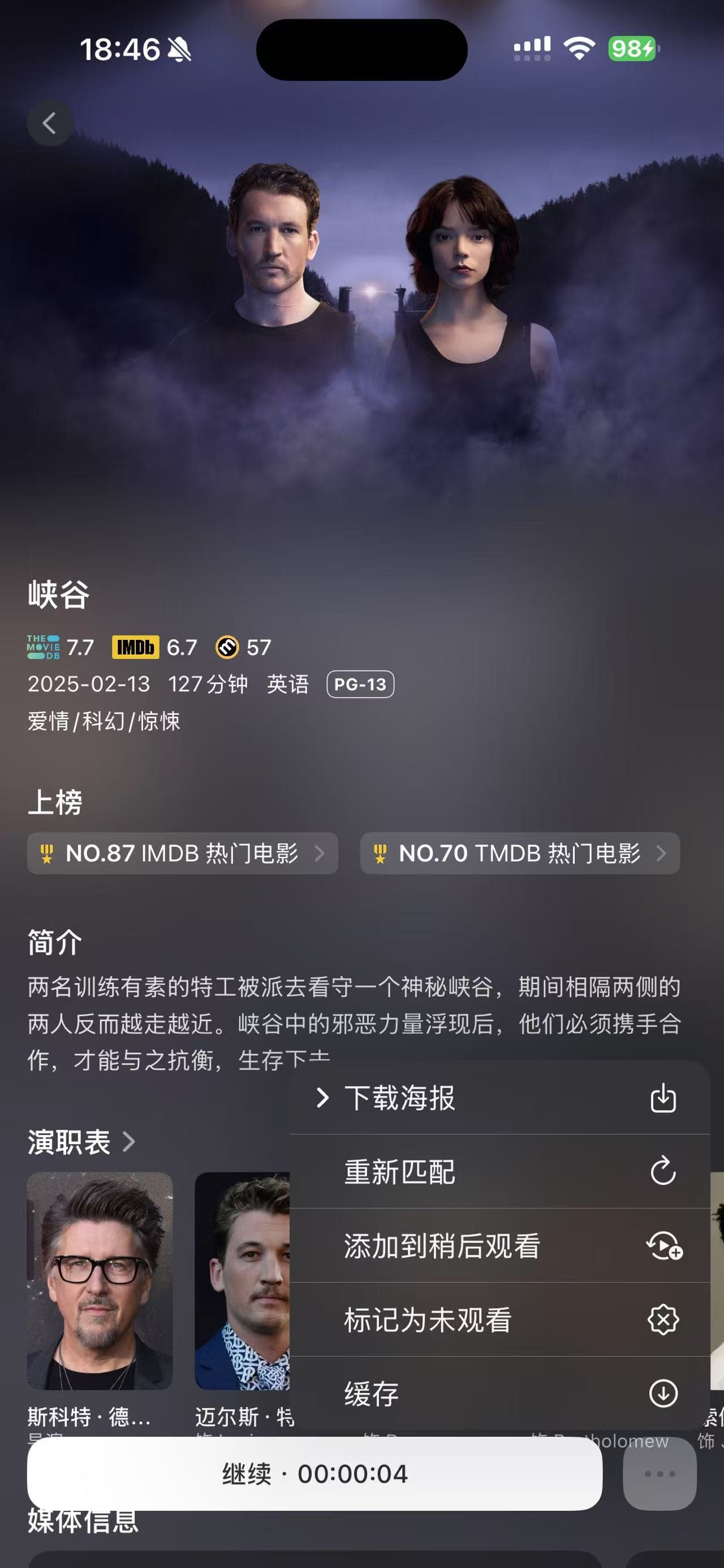This screenshot has height=1568, width=724.
Task: Open the NO.70 TMDB 热门电影 ranking
Action: click(x=519, y=854)
